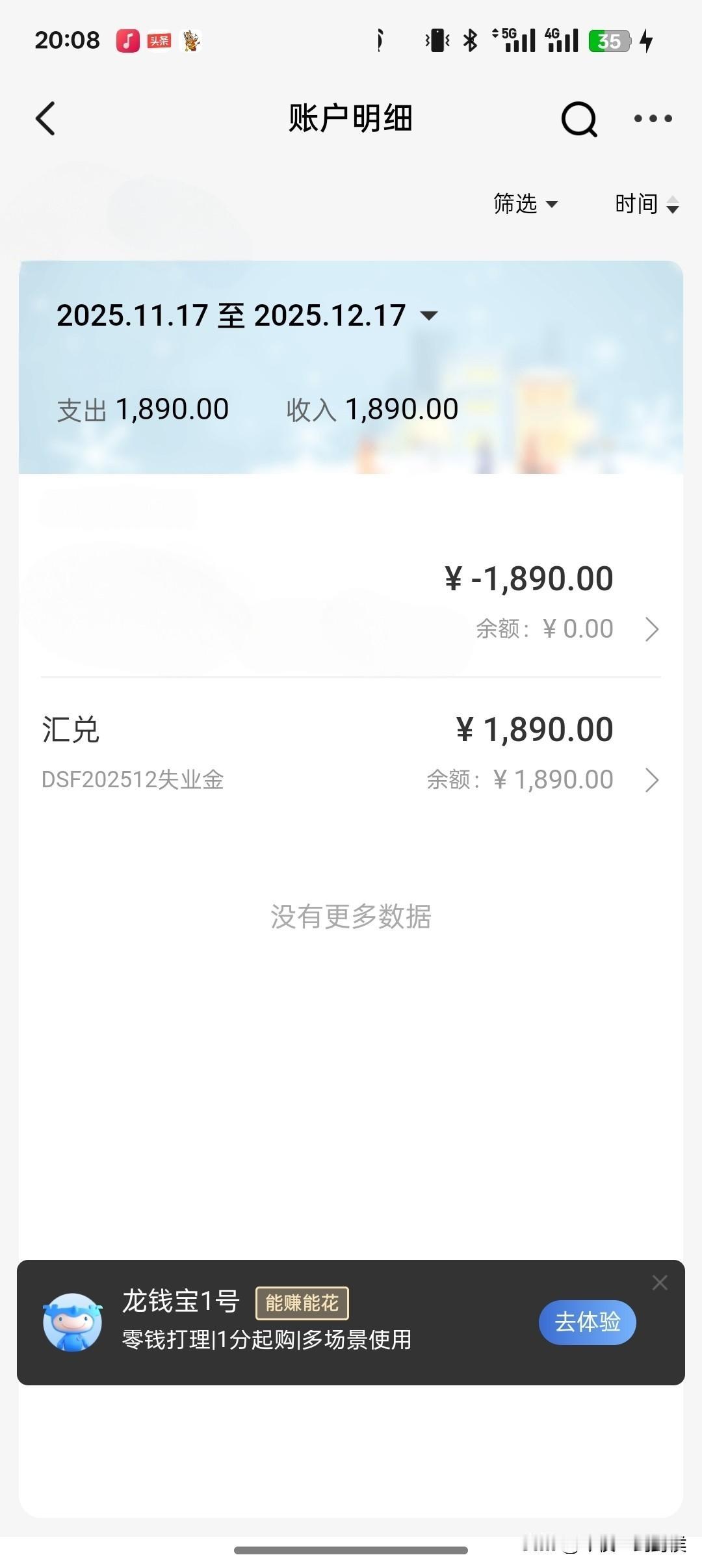
Task: Tap the 收入 1,890.00 summary text
Action: (370, 408)
